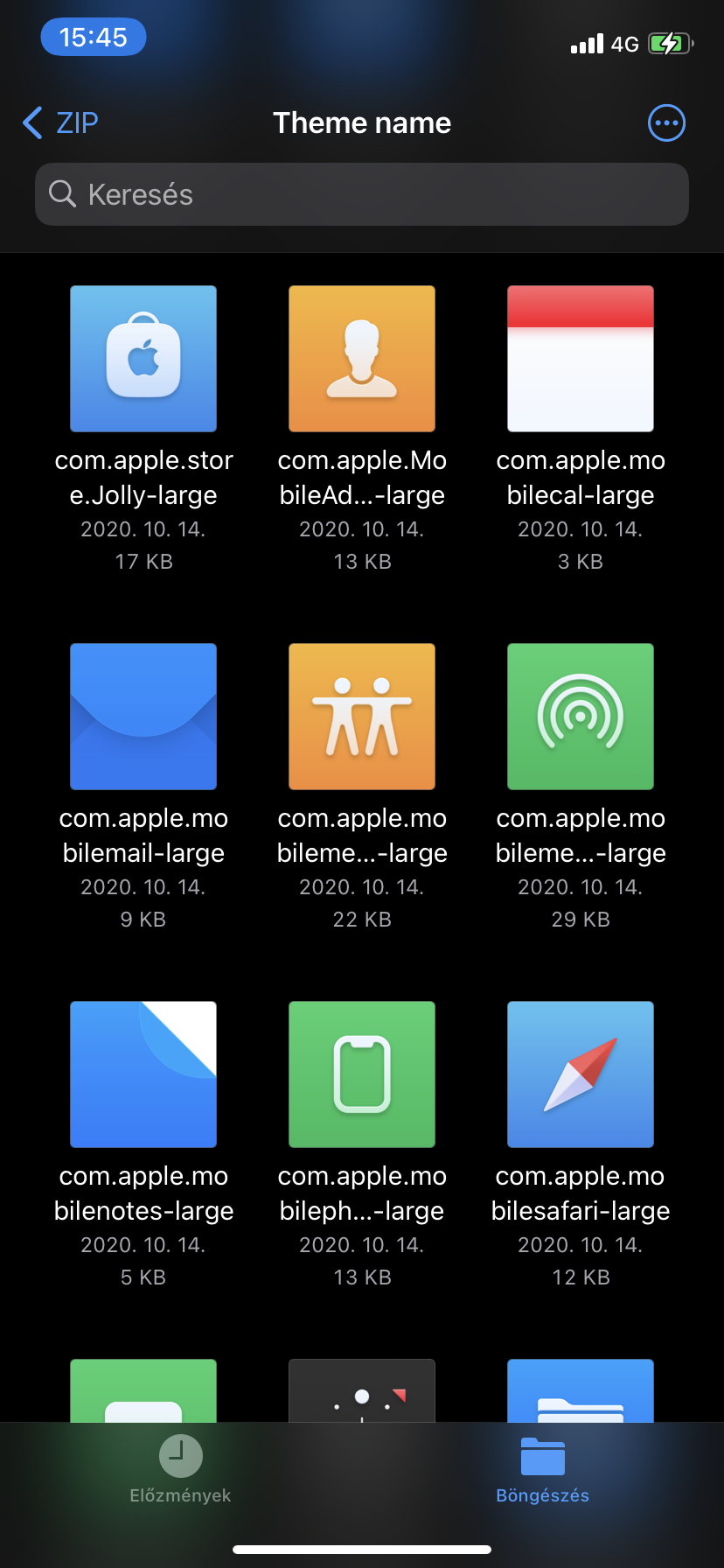Switch to the Böngészés tab

(542, 1469)
